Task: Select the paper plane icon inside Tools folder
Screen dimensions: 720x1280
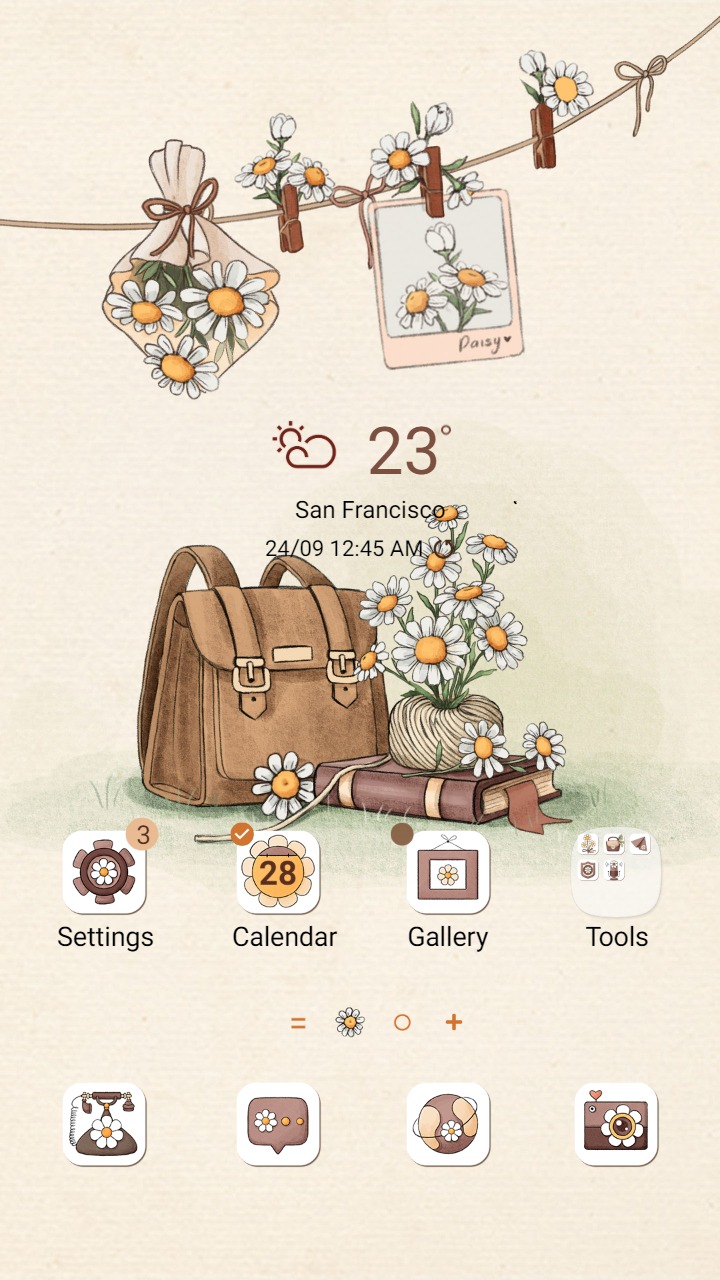Action: [x=640, y=843]
